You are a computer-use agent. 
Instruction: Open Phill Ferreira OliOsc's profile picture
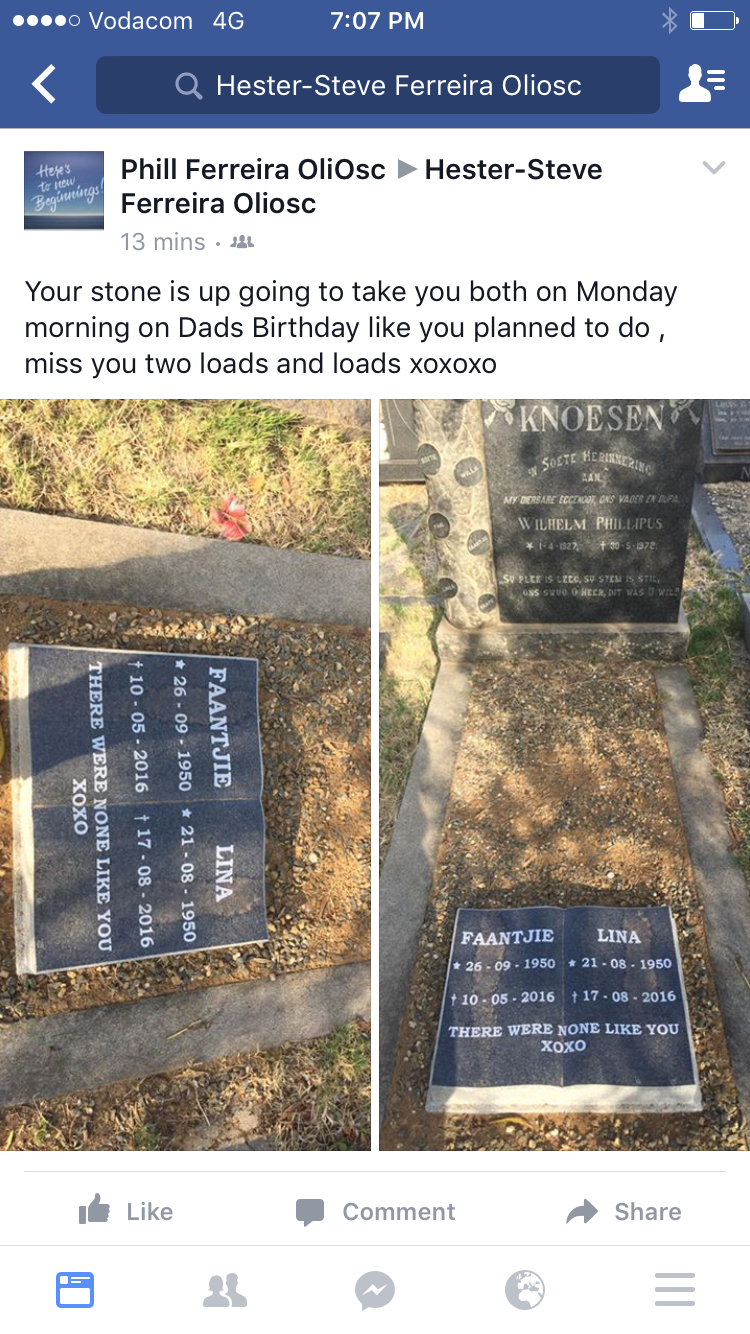click(64, 190)
